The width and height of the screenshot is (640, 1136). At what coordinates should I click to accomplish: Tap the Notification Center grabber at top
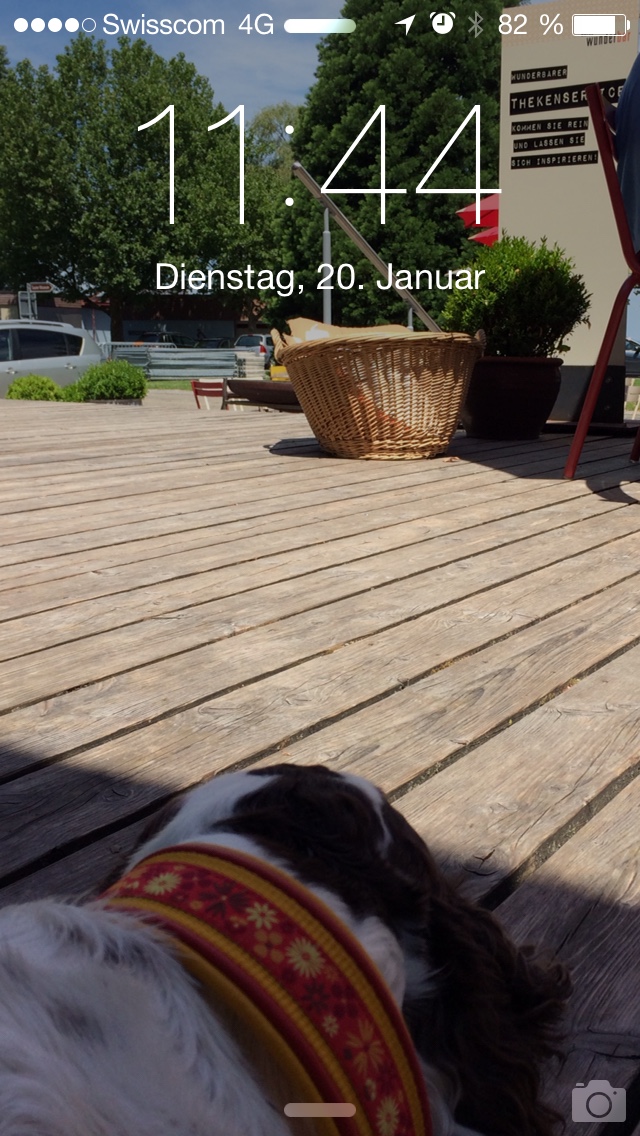[x=320, y=26]
